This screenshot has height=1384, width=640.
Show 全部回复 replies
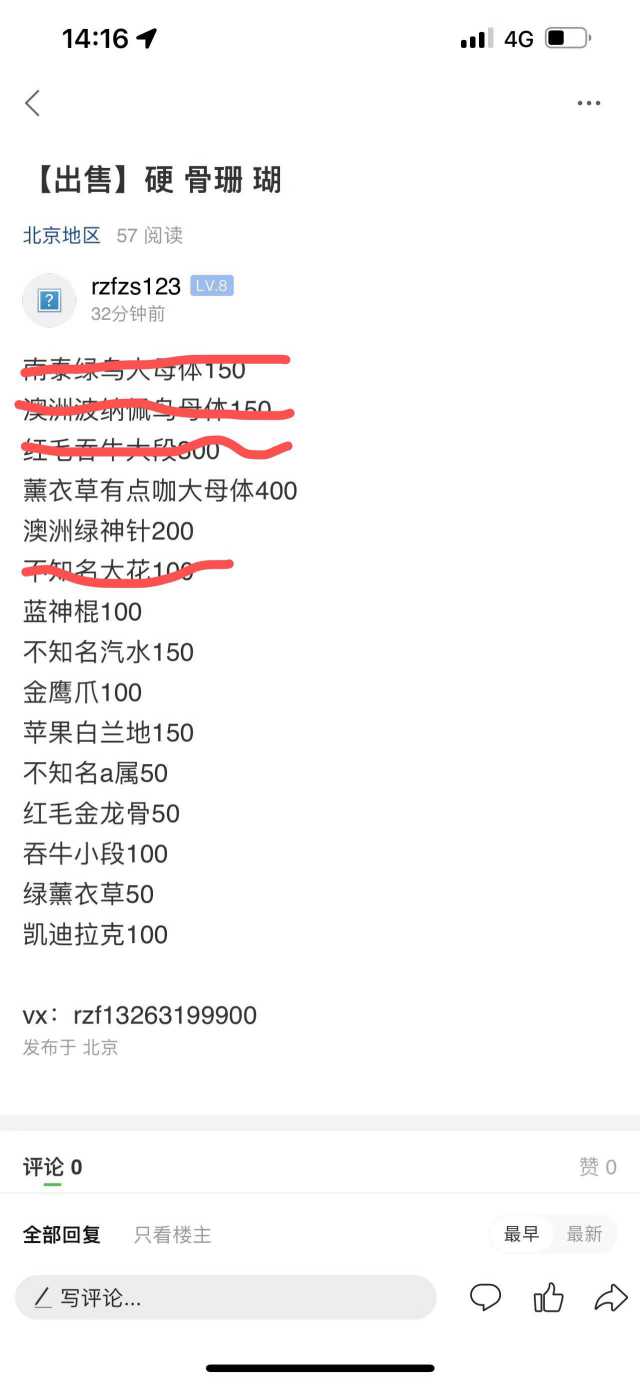coord(62,1235)
